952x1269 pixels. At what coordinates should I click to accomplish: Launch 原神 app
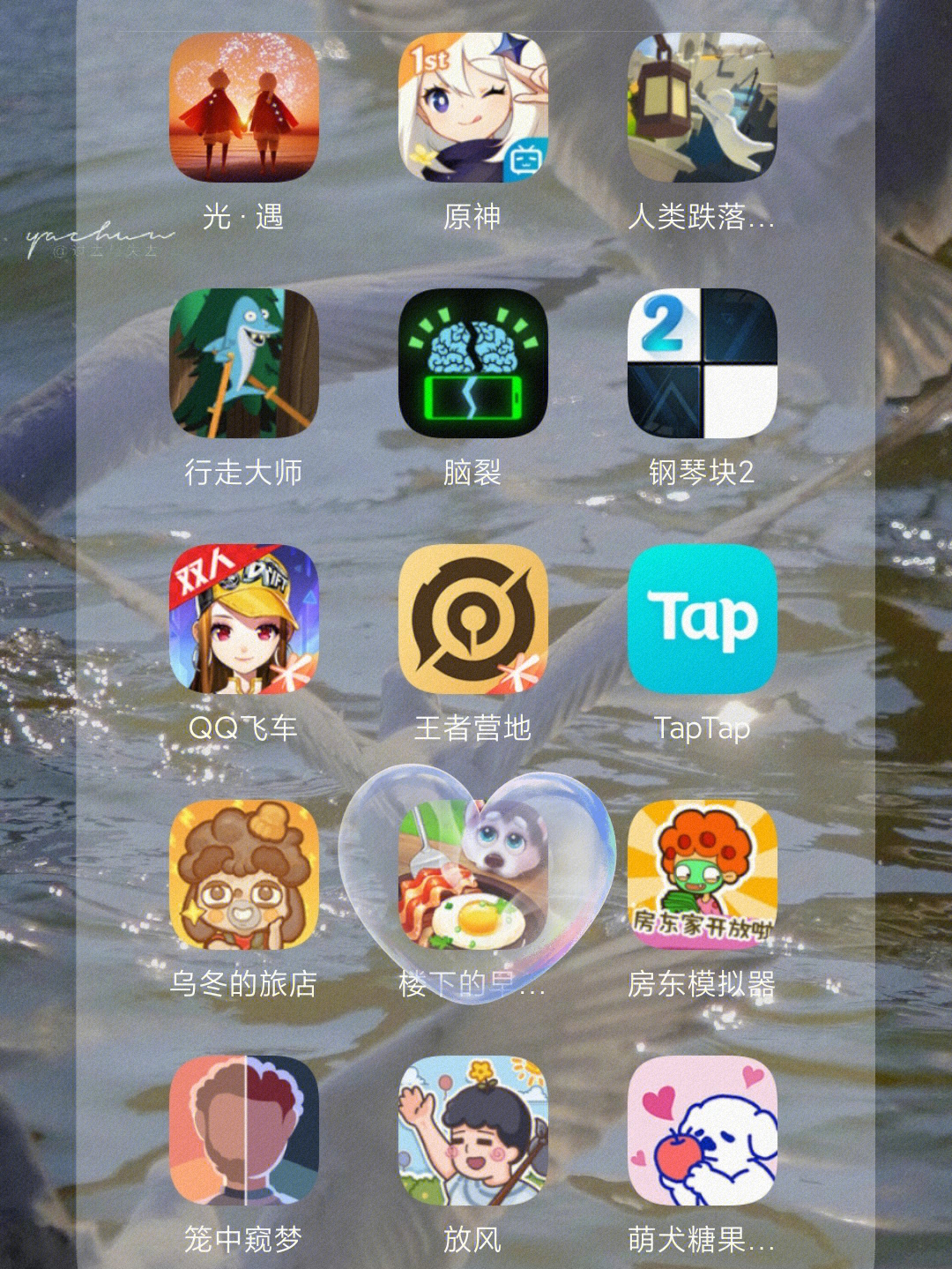click(472, 108)
